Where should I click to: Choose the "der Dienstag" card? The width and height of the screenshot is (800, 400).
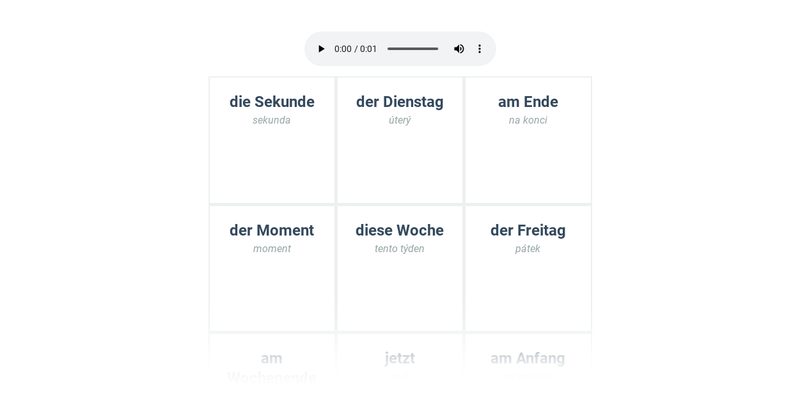coord(400,140)
